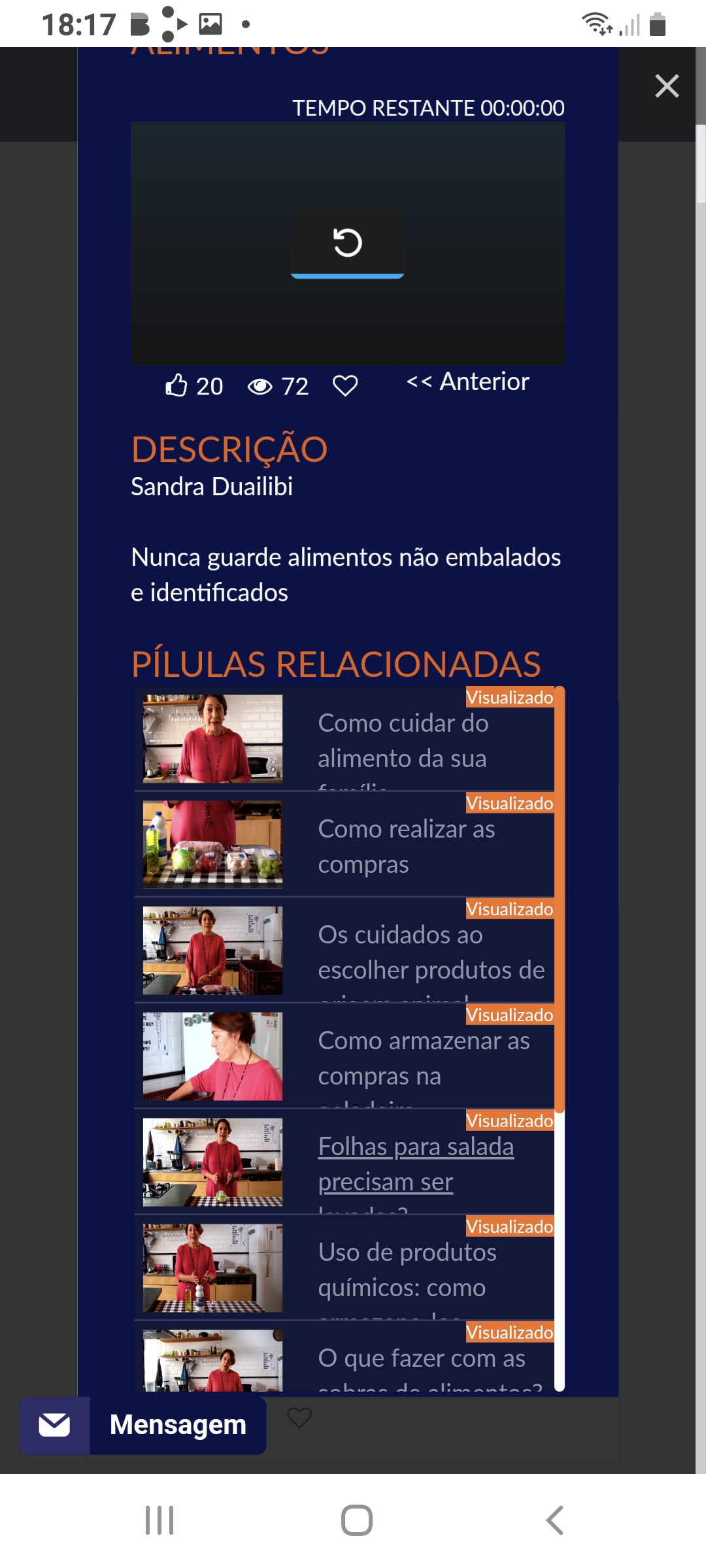The width and height of the screenshot is (706, 1568).
Task: Close the video popup
Action: 667,86
